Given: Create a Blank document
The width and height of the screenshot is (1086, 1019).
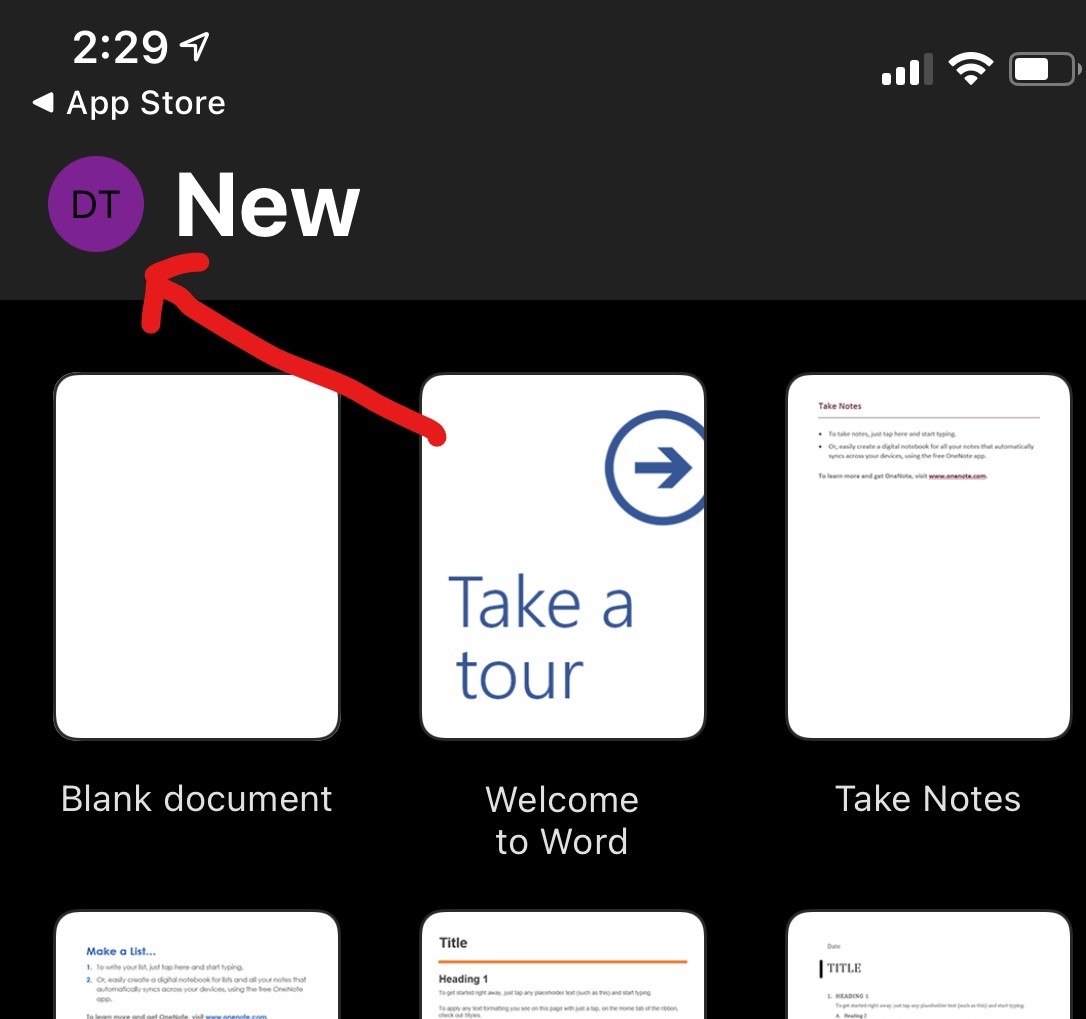Looking at the screenshot, I should coord(197,557).
